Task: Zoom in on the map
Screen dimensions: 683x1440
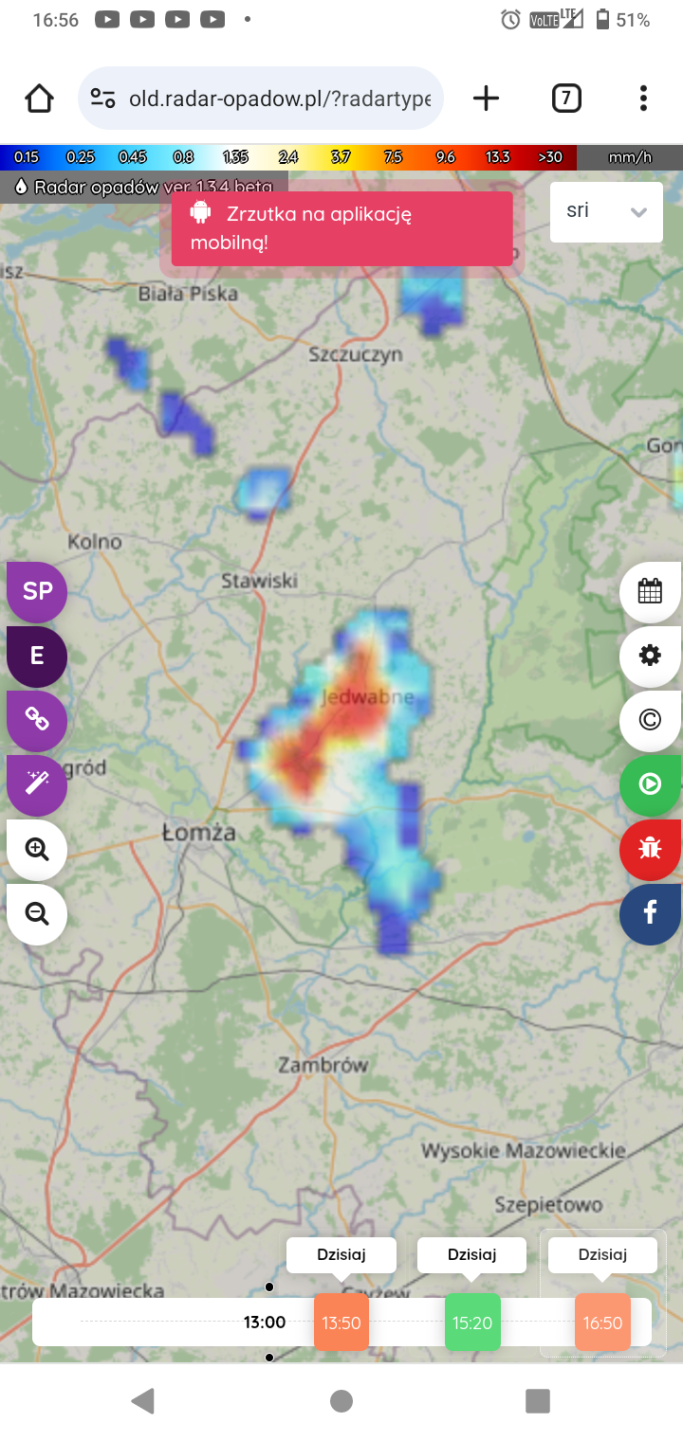Action: (x=37, y=850)
